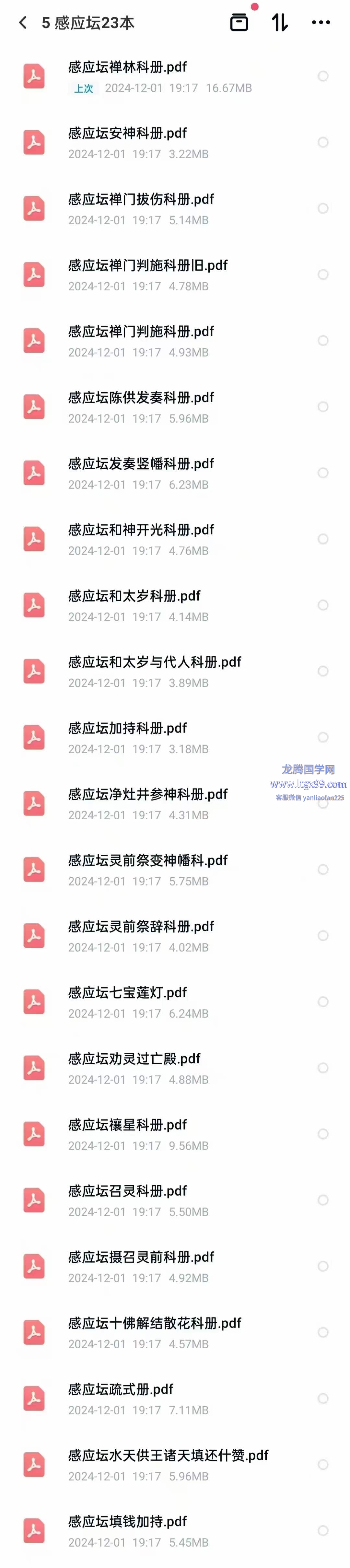Image resolution: width=350 pixels, height=1568 pixels.
Task: Open 感应坛禅门拔伤科册.pdf
Action: coord(141,200)
